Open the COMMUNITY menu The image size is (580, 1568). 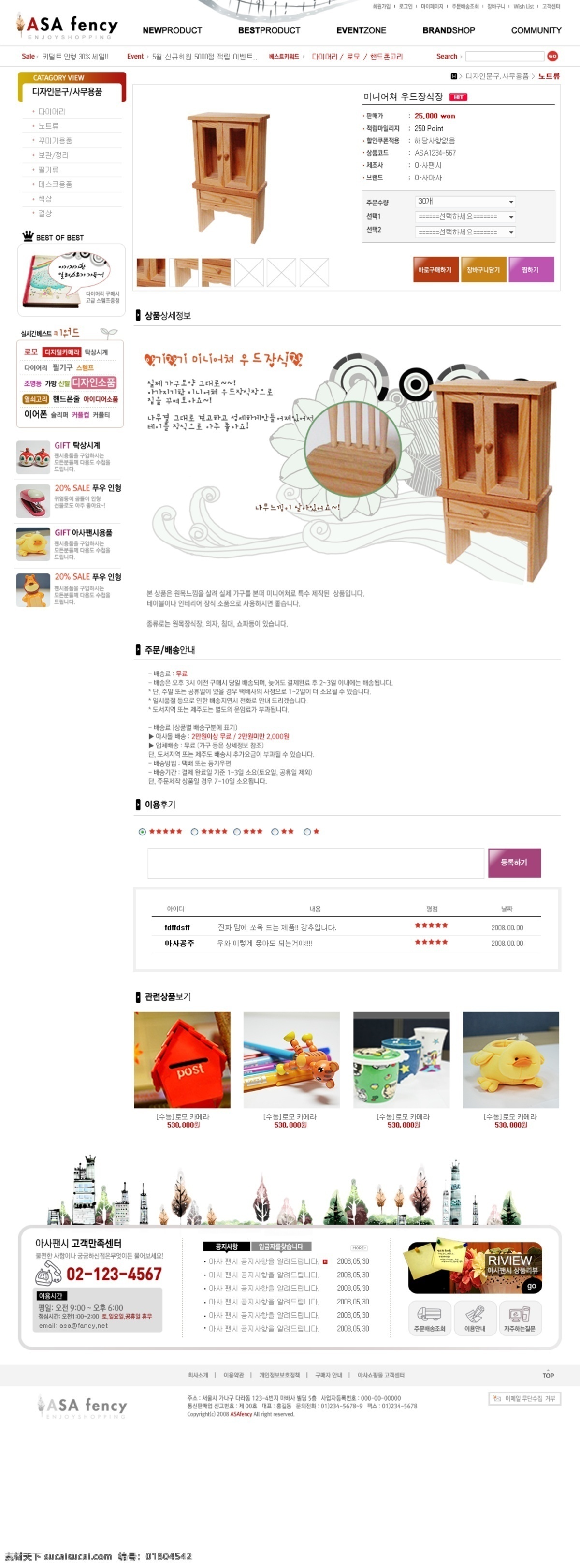tap(536, 30)
